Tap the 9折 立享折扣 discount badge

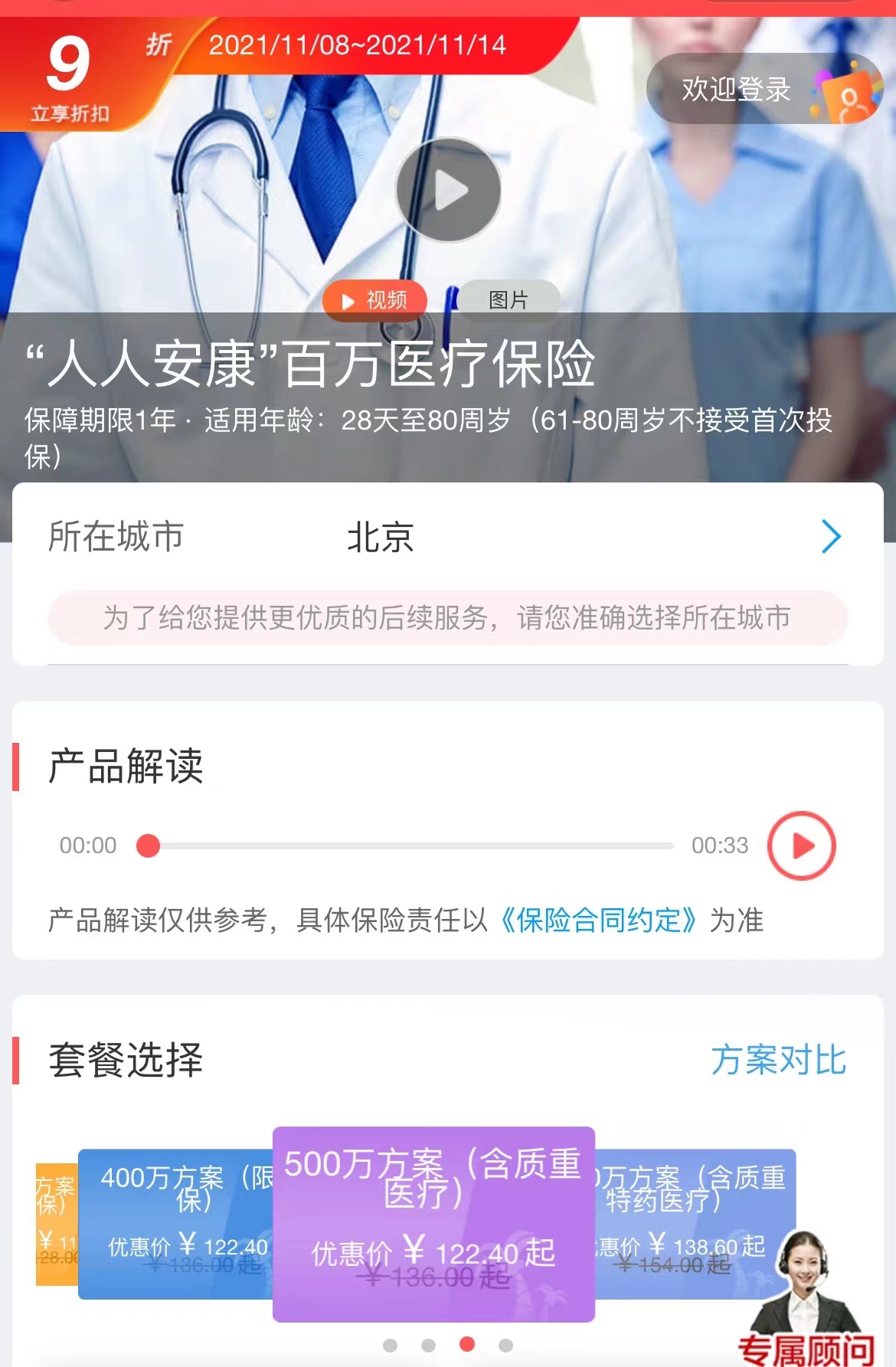pos(70,77)
